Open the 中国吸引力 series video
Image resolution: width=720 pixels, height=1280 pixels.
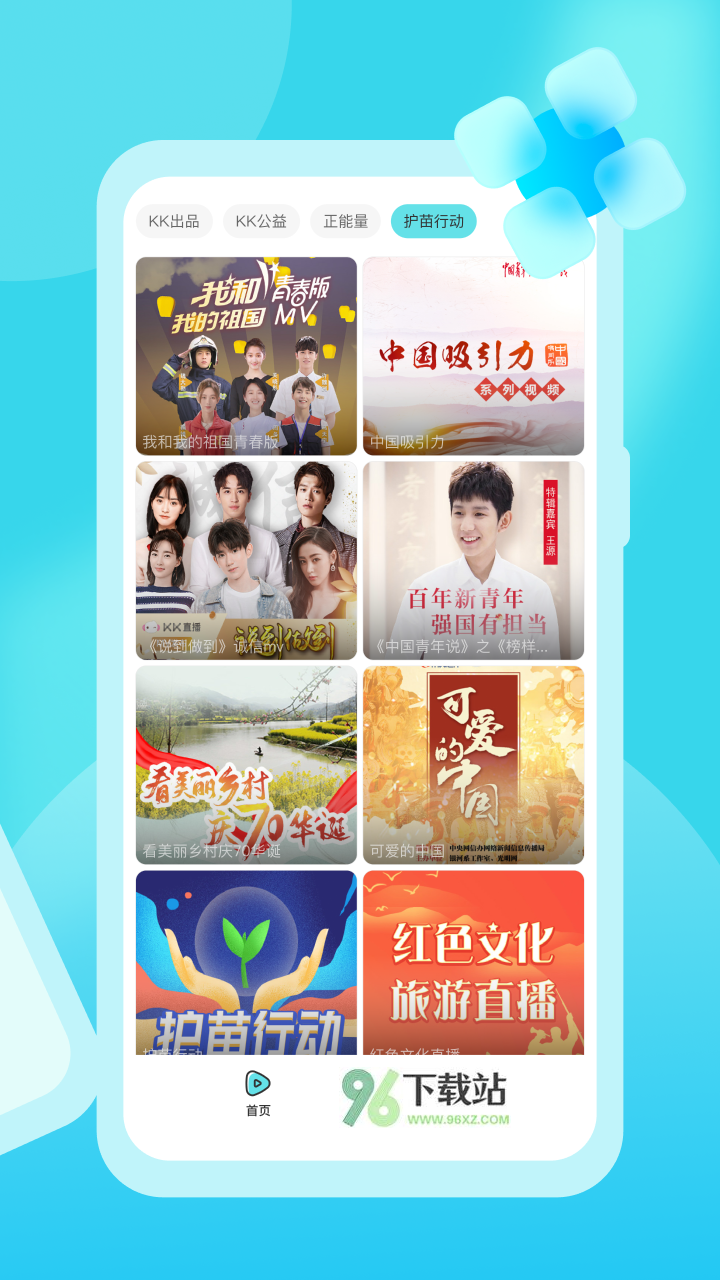point(472,354)
